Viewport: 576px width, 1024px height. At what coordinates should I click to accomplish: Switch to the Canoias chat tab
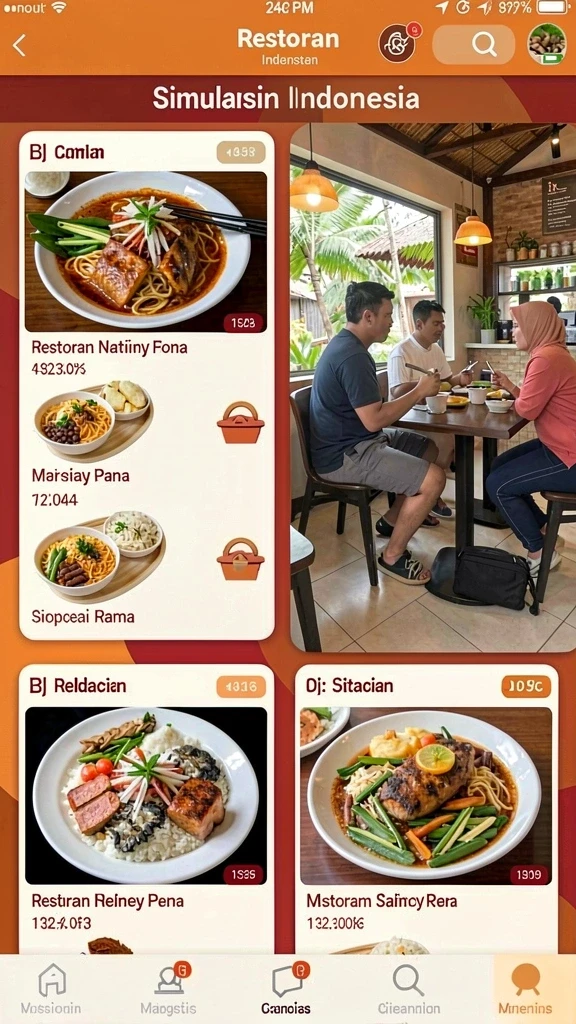(x=286, y=989)
